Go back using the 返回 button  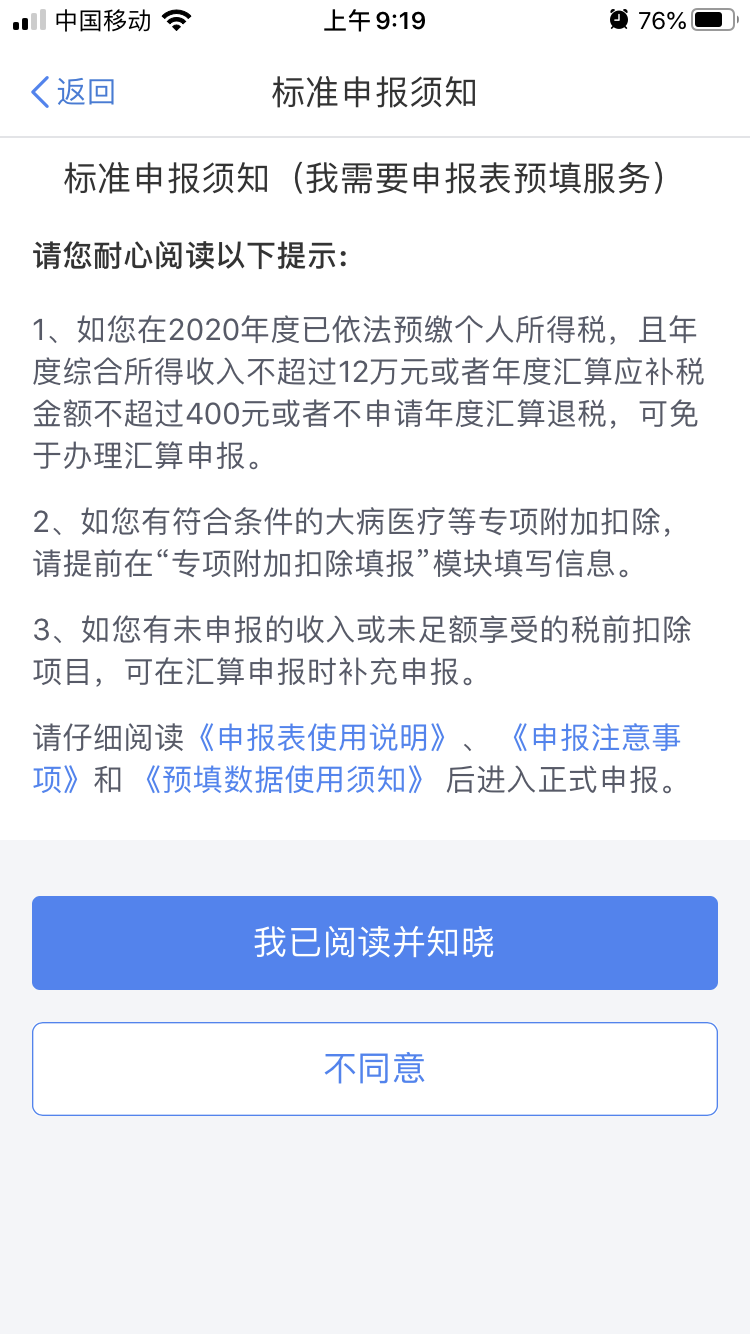pos(74,92)
